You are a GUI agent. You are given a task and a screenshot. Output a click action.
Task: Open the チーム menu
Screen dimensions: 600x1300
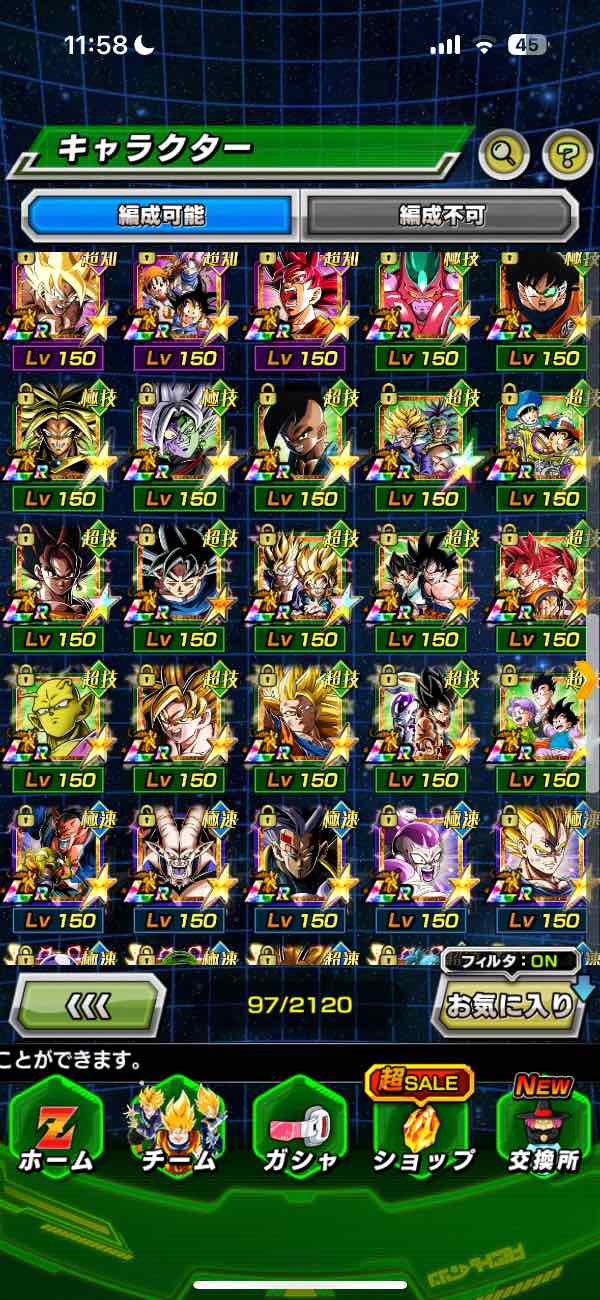coord(175,1128)
